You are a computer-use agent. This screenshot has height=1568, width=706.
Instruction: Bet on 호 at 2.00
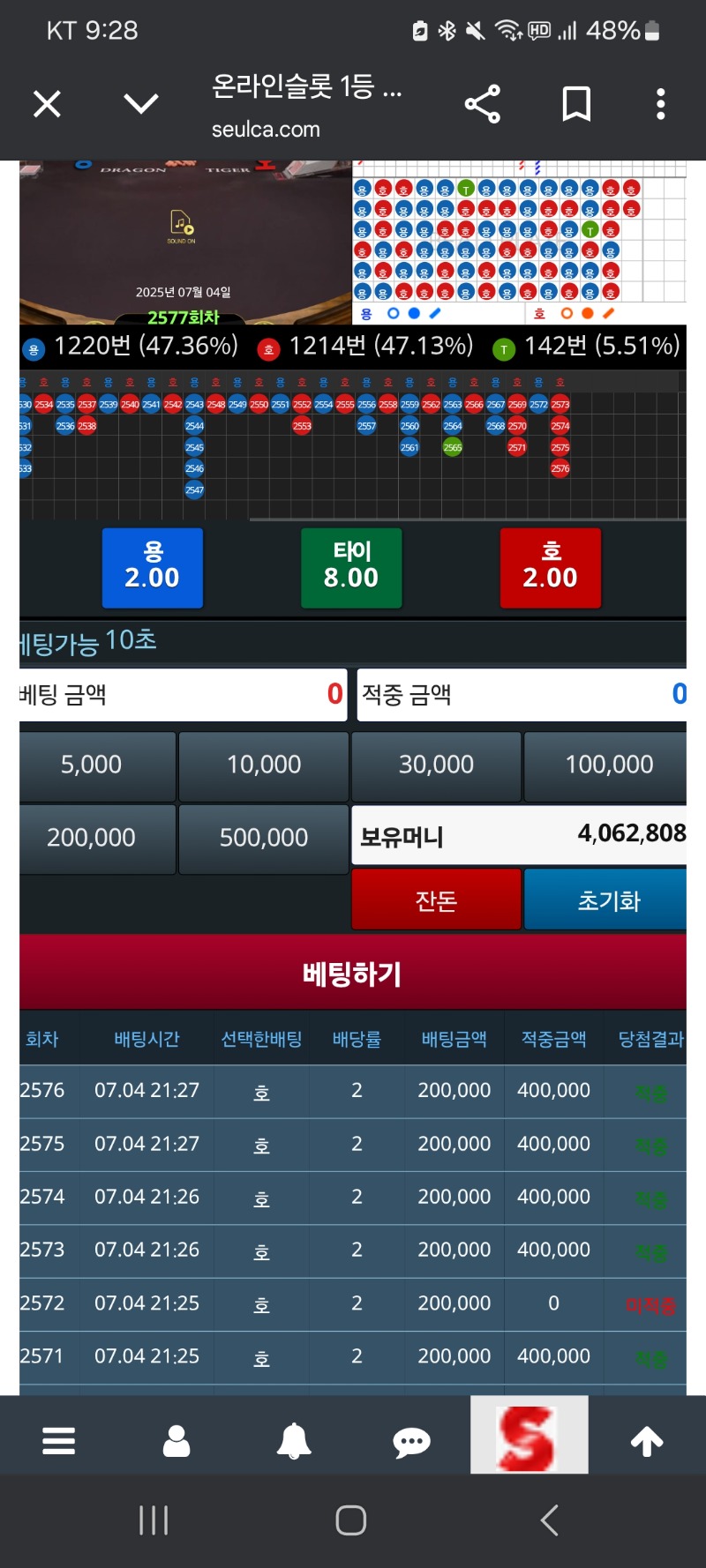550,567
